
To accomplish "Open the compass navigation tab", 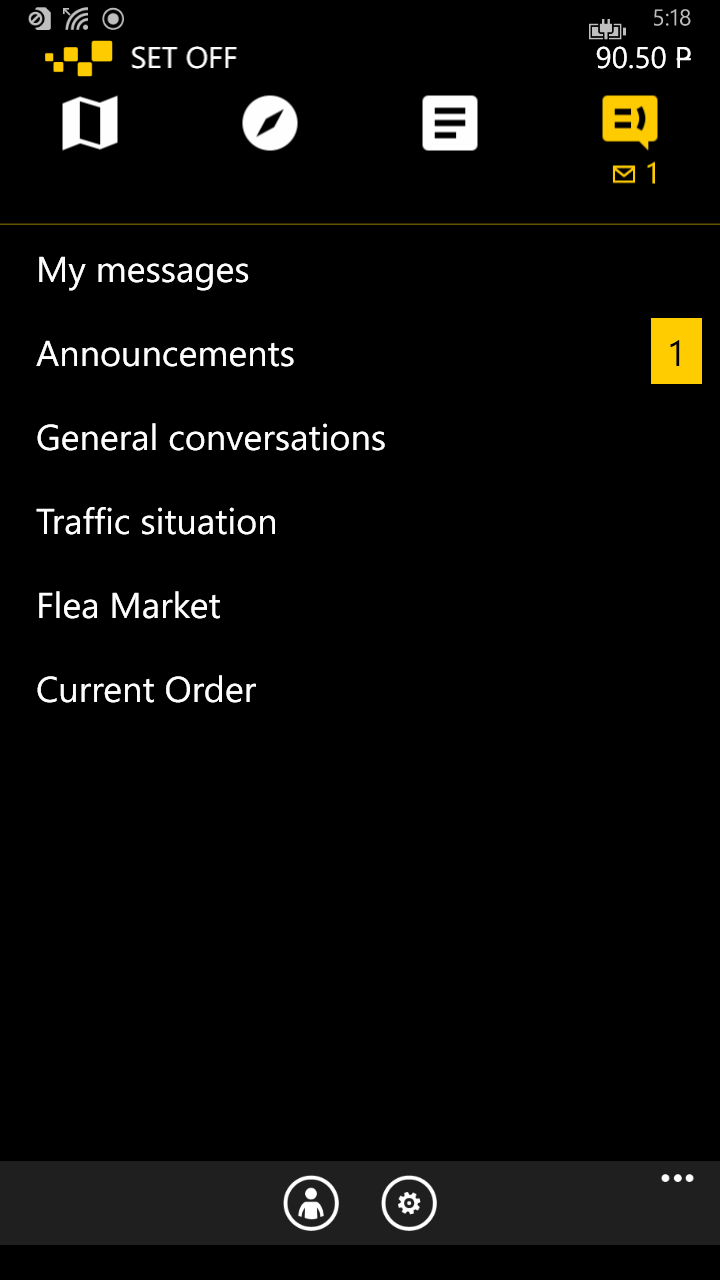I will coord(270,124).
